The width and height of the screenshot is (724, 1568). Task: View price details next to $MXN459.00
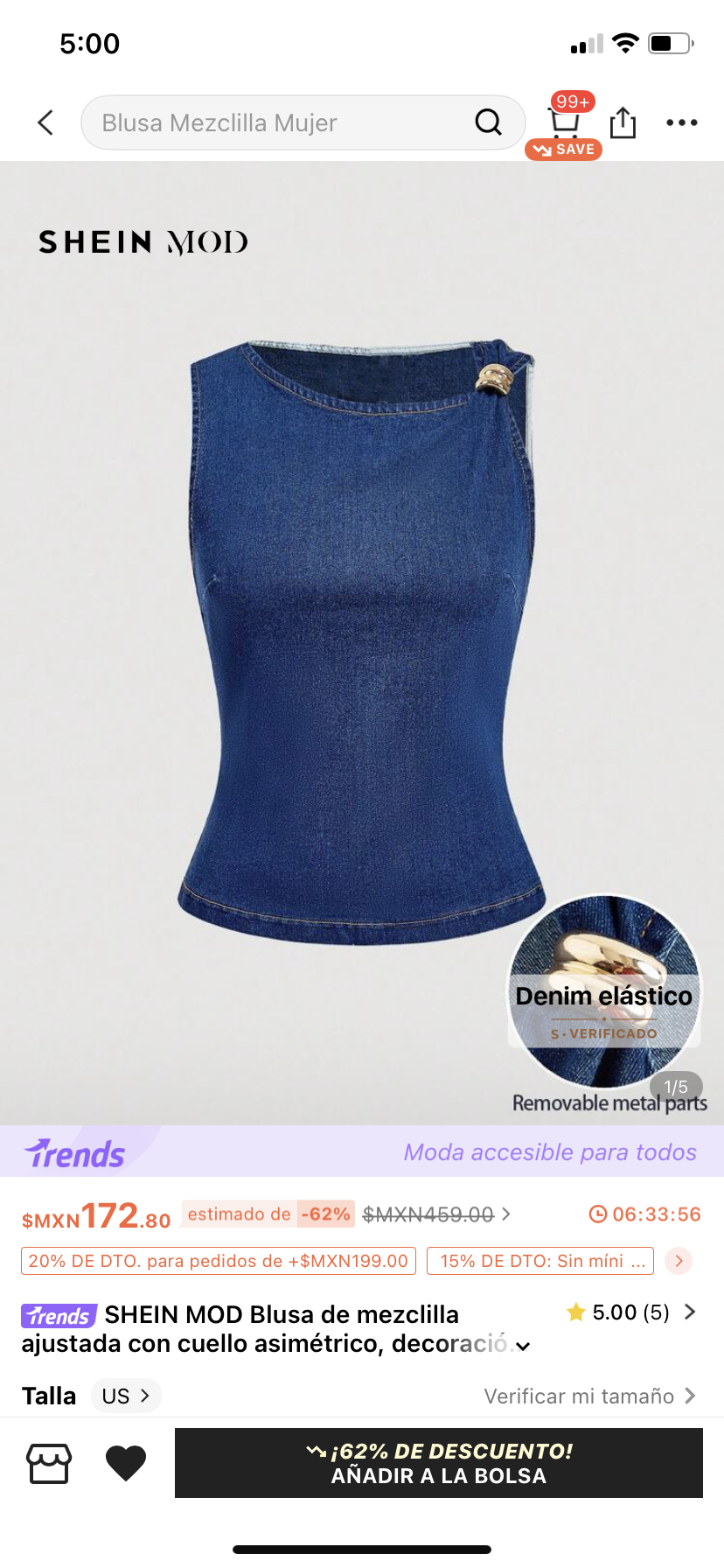tap(506, 1214)
